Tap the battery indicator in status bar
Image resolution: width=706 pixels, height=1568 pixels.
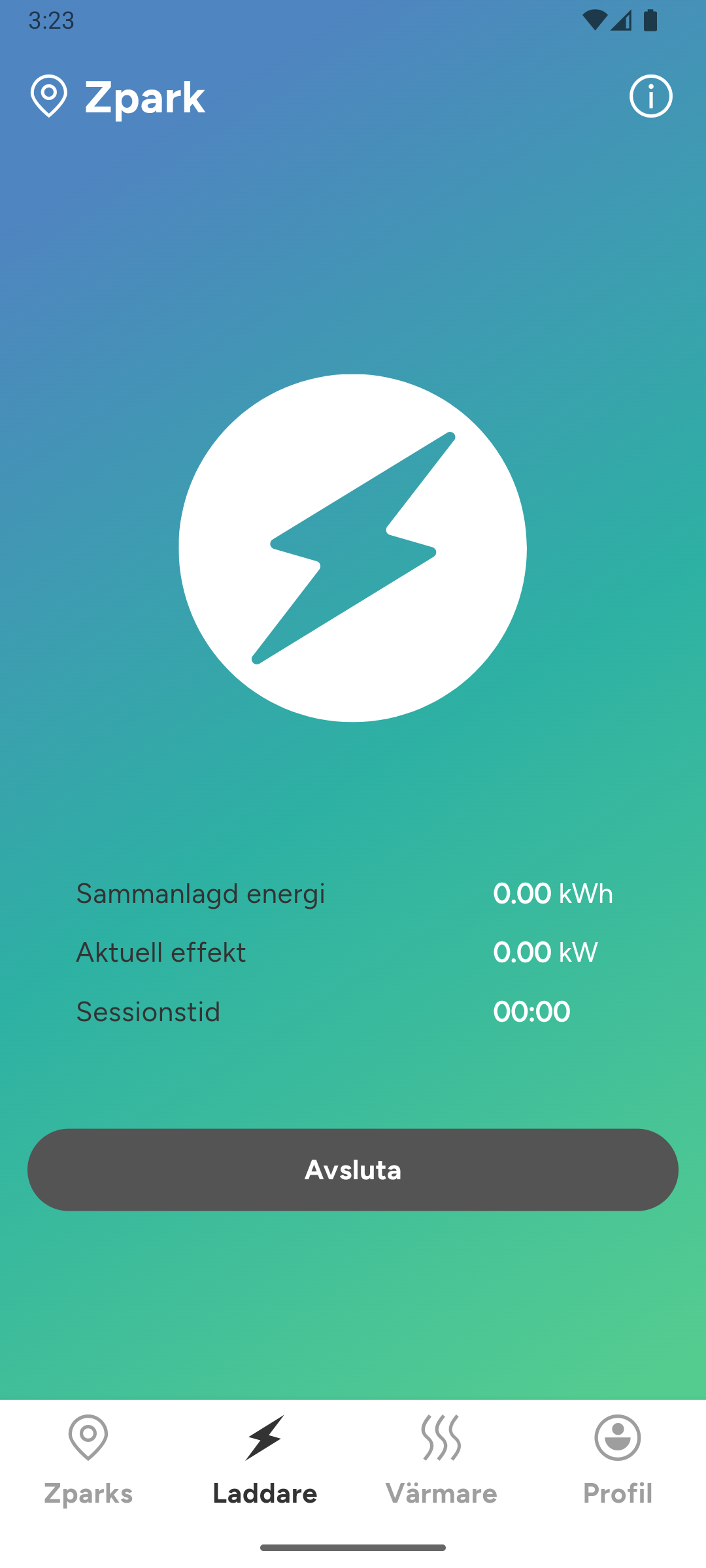[x=650, y=21]
